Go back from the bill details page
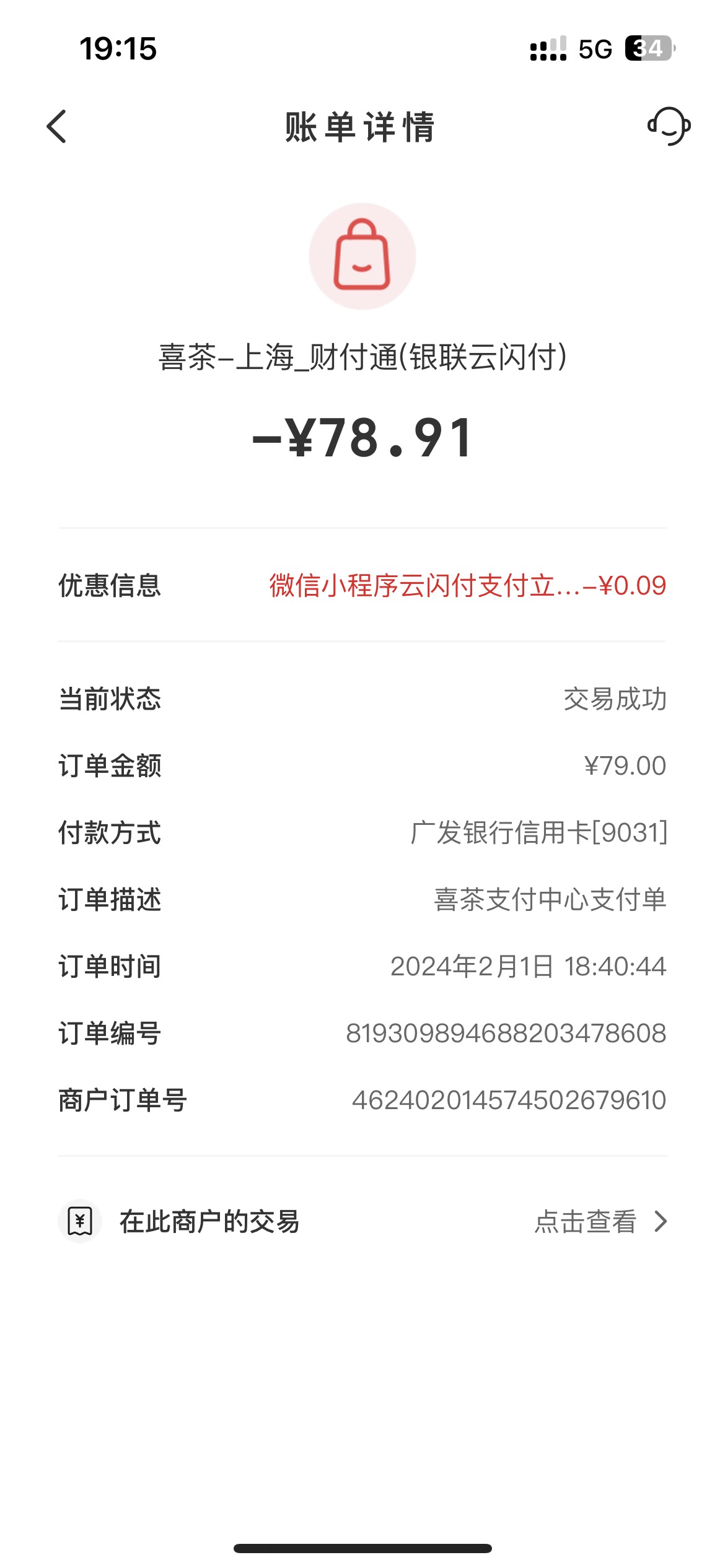 point(56,127)
